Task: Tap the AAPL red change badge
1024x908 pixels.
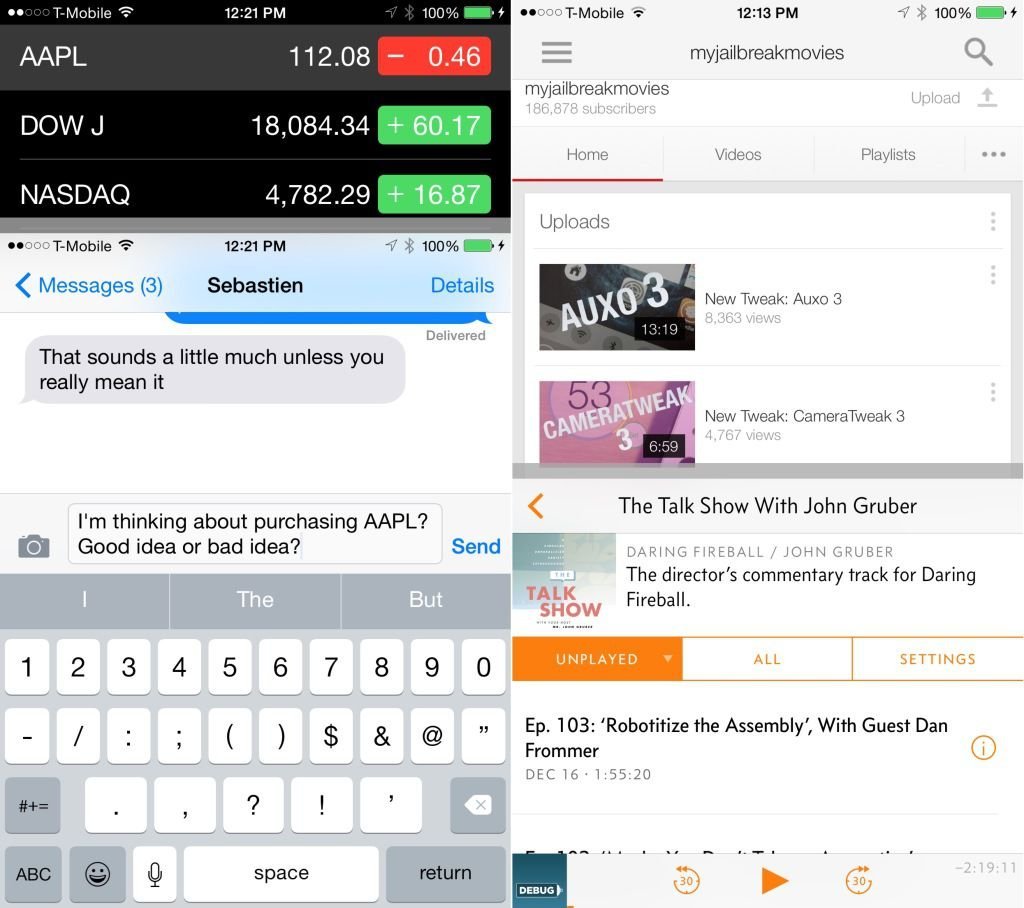Action: 434,57
